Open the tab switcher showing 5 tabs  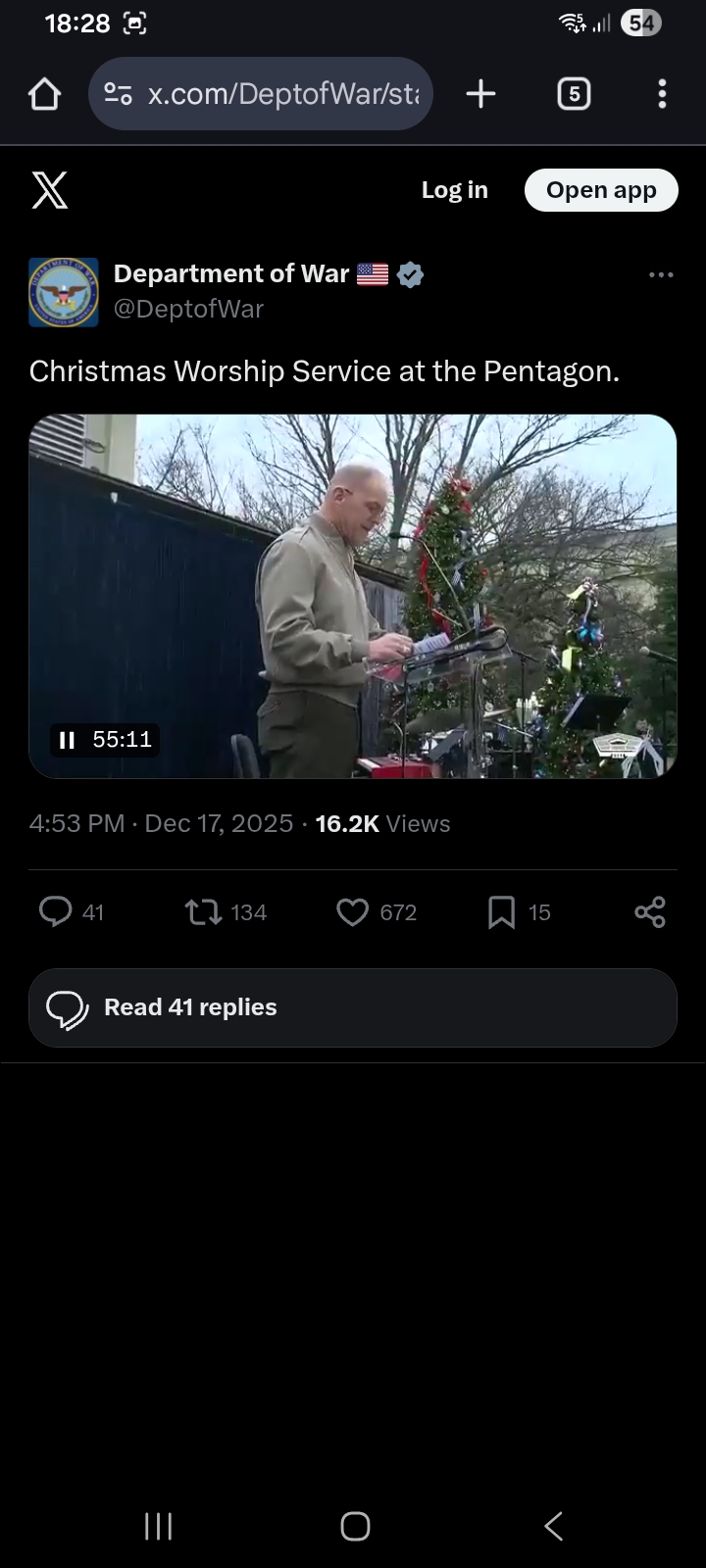(x=574, y=94)
